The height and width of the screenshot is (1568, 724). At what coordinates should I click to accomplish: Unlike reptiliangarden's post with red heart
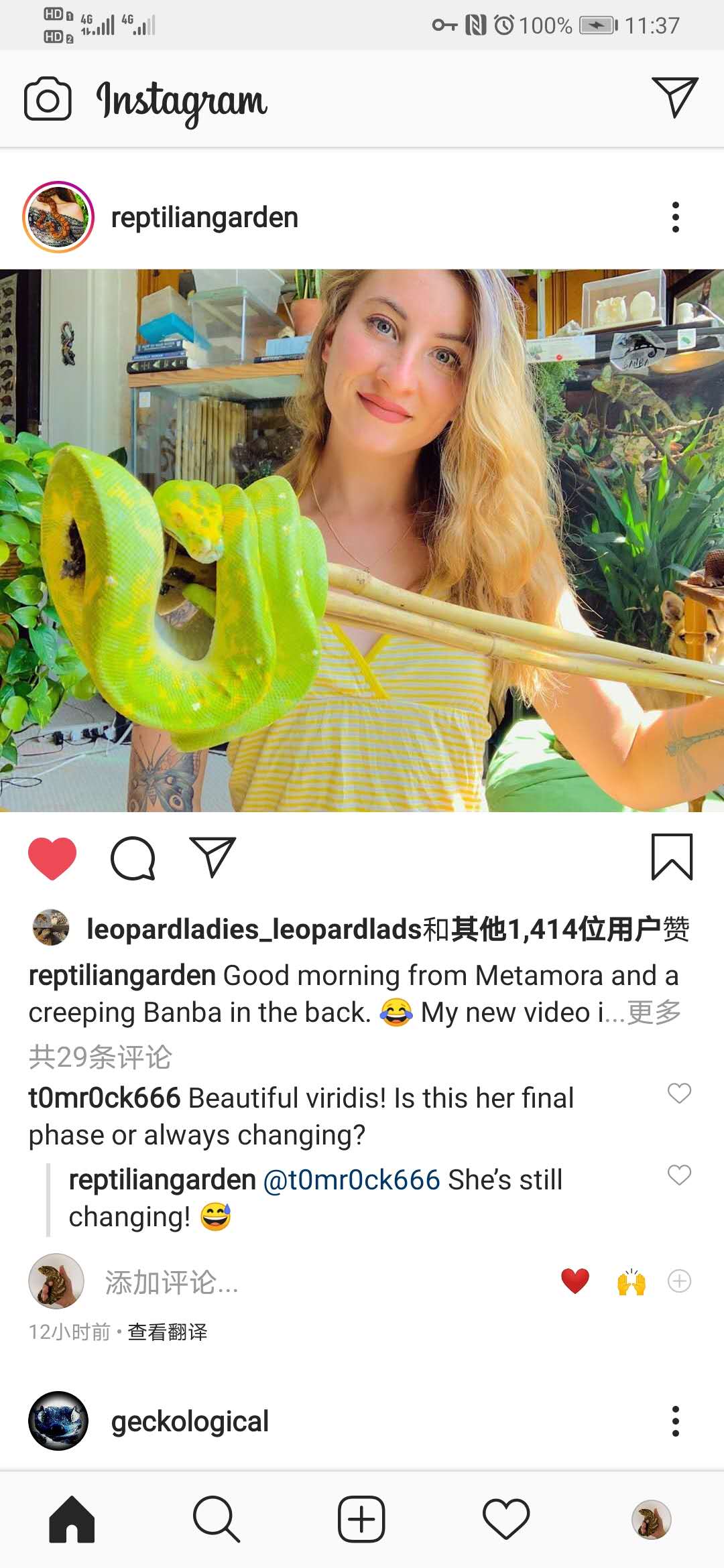(x=52, y=858)
